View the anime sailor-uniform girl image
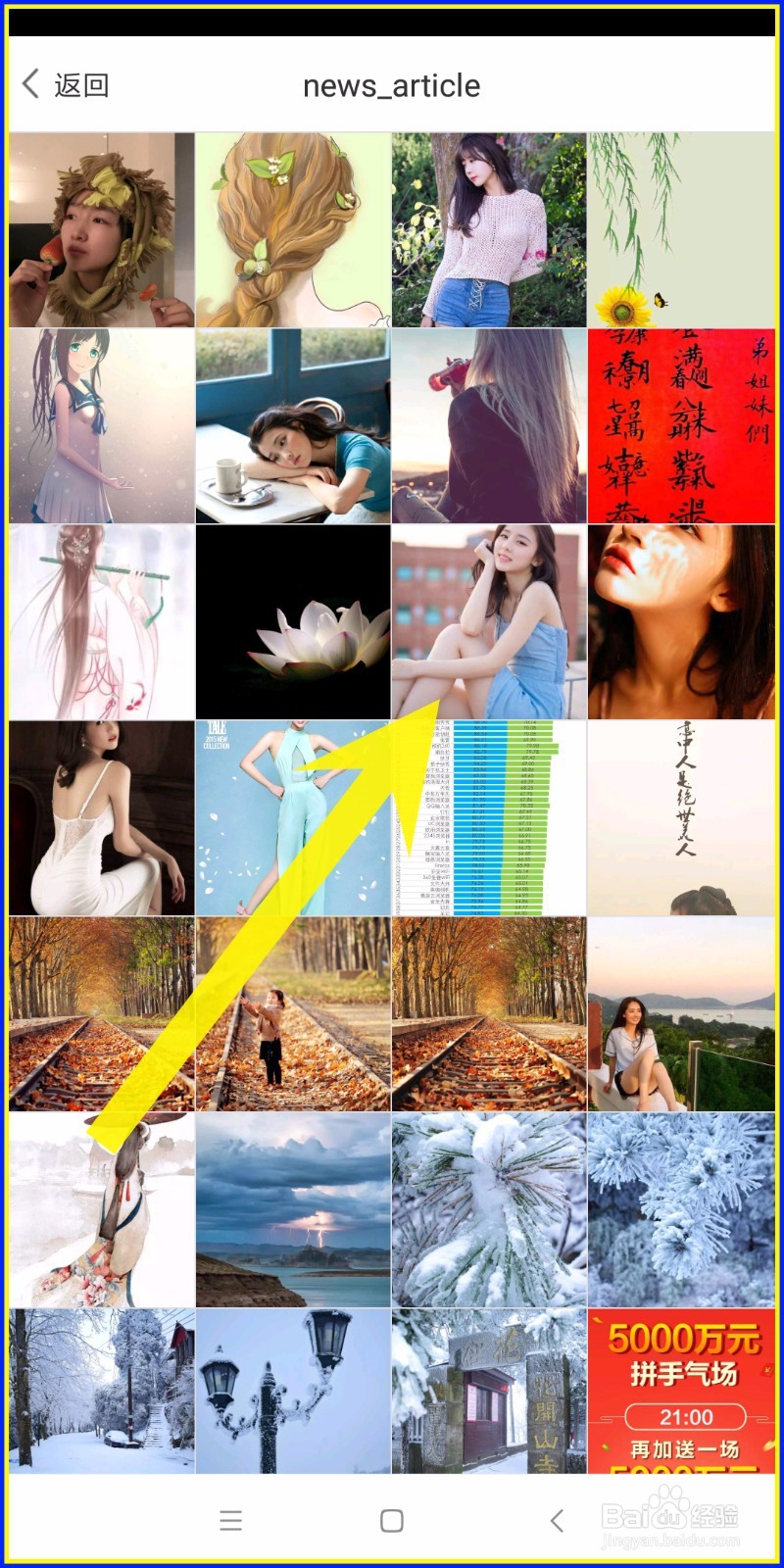This screenshot has height=1568, width=784. click(x=101, y=424)
